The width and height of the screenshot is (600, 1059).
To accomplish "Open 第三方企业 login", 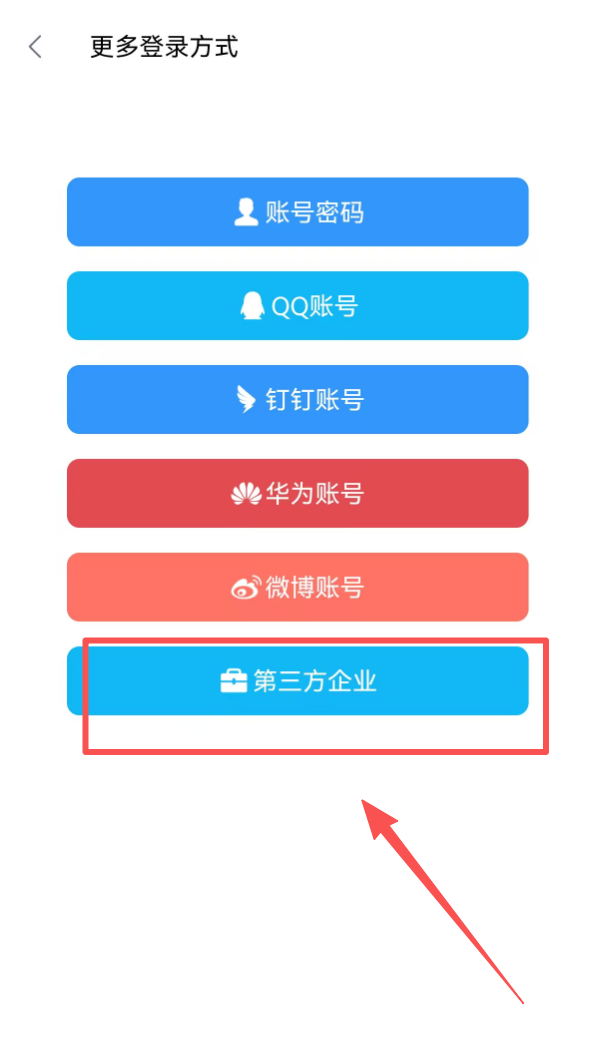I will 297,681.
